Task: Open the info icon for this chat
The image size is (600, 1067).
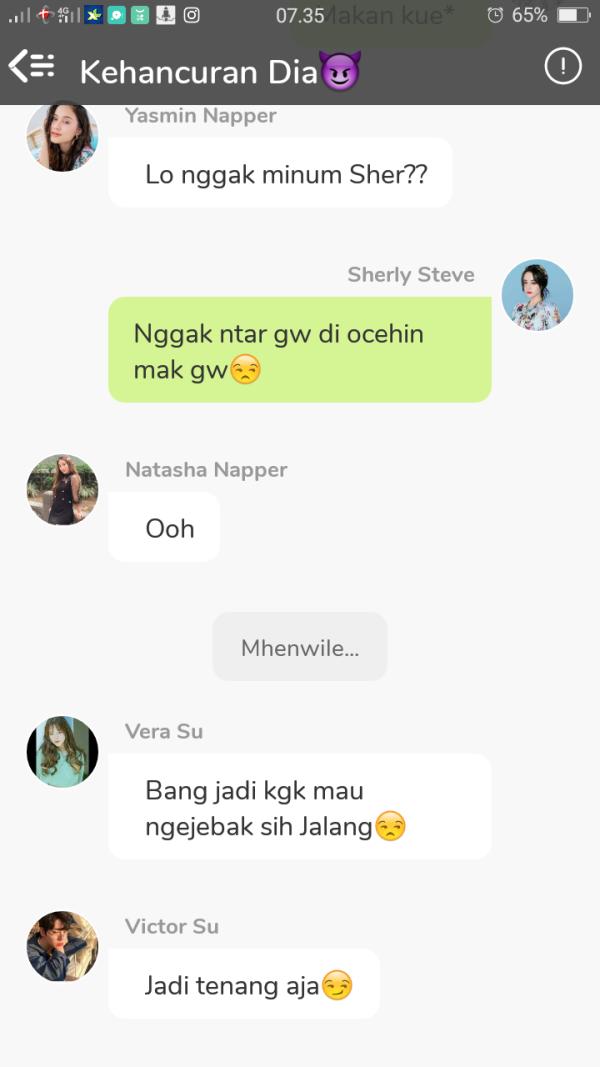Action: pyautogui.click(x=562, y=67)
